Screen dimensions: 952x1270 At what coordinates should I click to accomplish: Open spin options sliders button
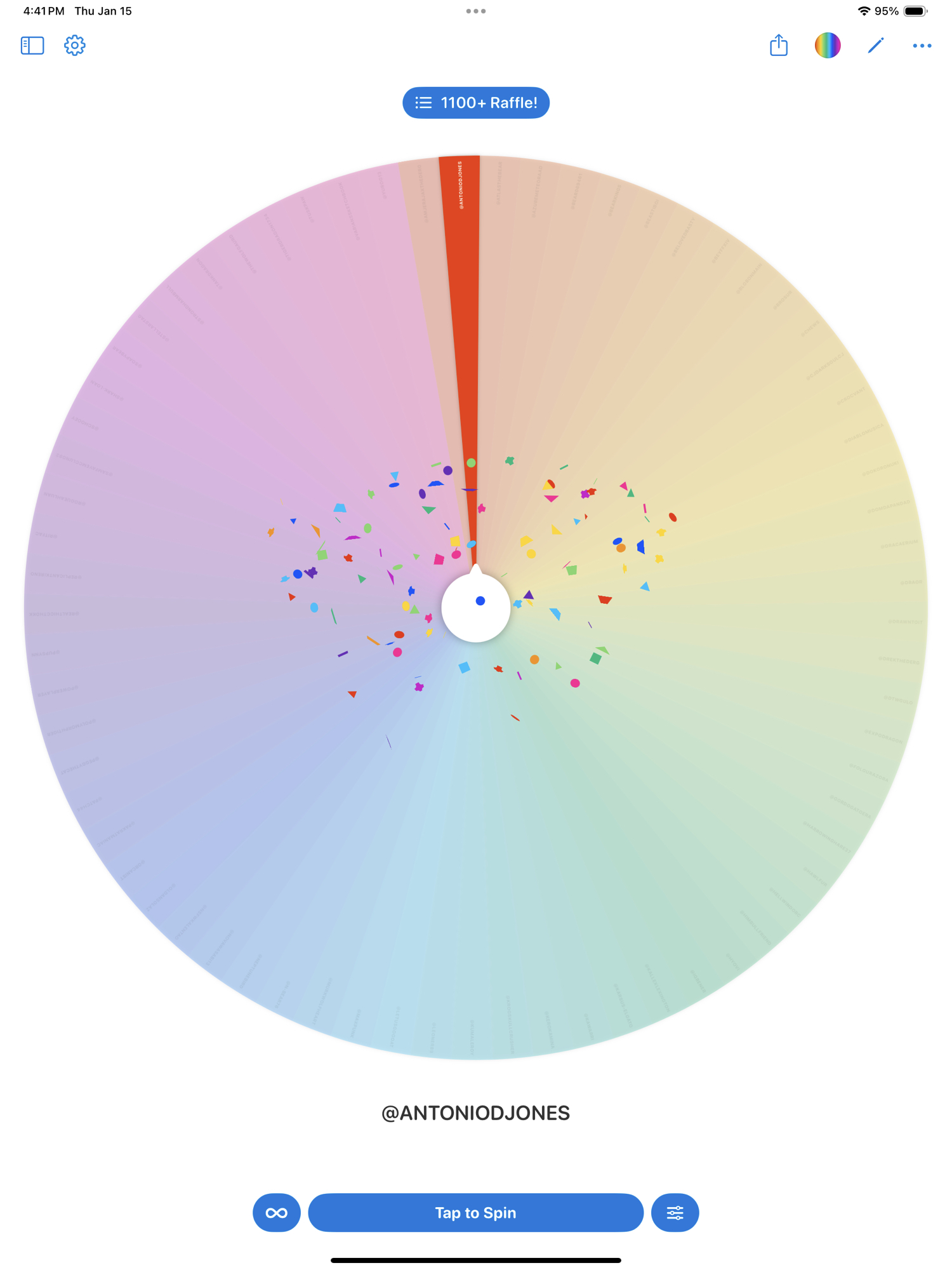pyautogui.click(x=675, y=1213)
